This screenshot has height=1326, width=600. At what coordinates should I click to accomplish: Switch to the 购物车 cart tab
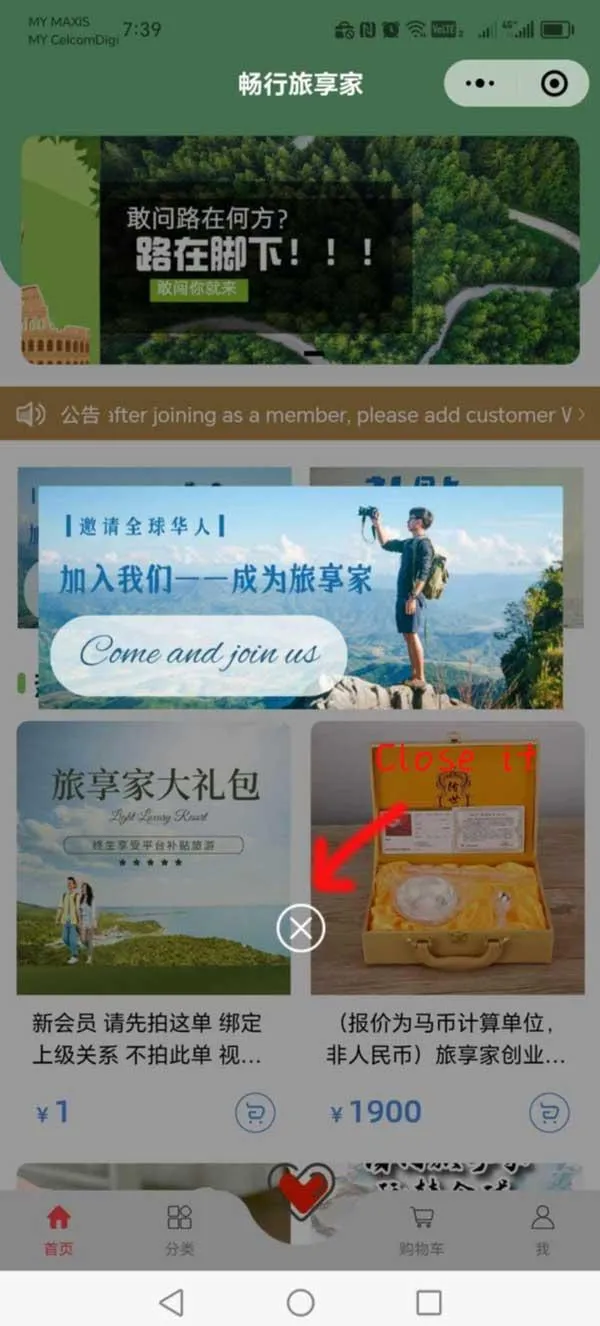[421, 1229]
